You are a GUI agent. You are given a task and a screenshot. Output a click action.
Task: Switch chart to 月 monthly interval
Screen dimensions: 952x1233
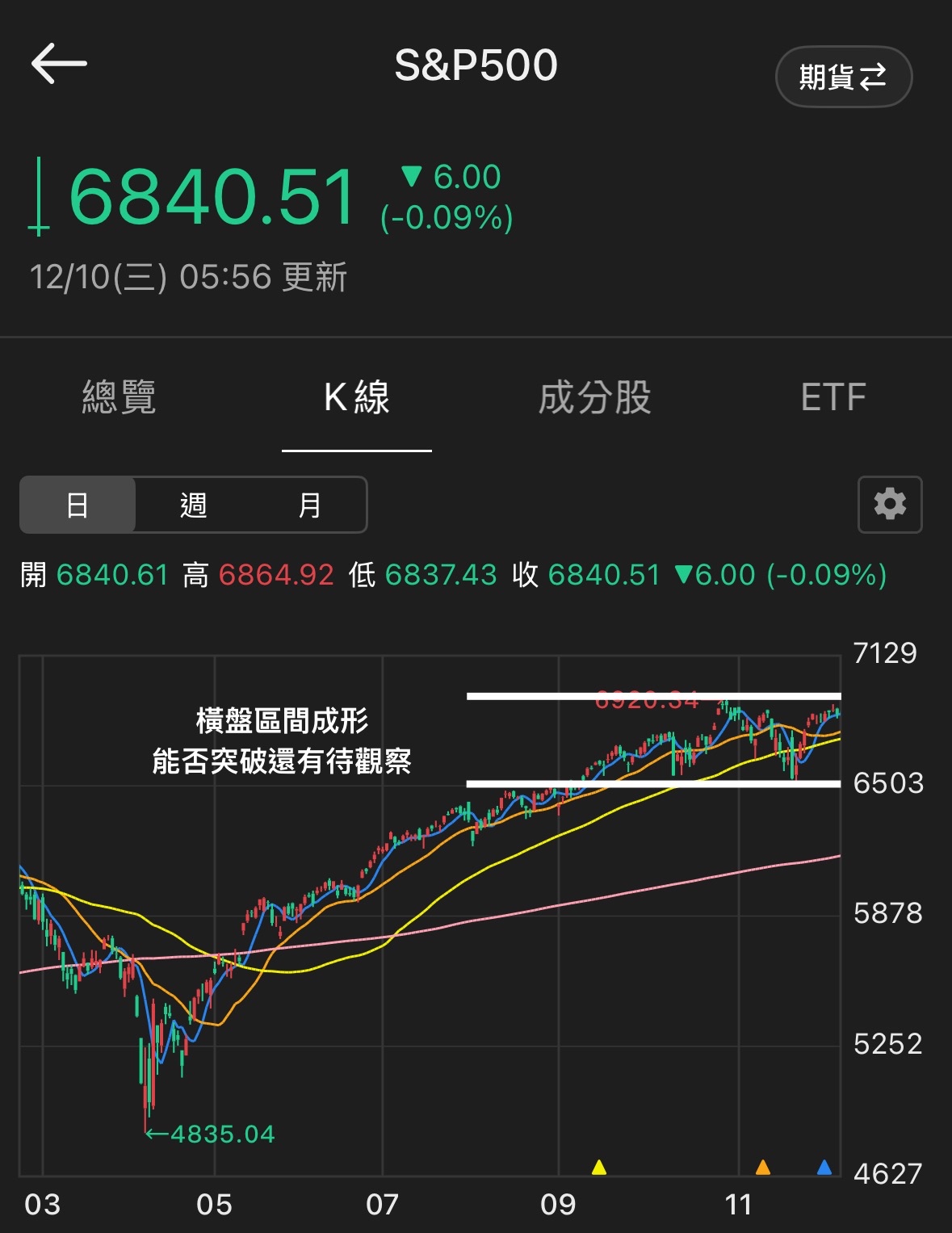tap(309, 505)
